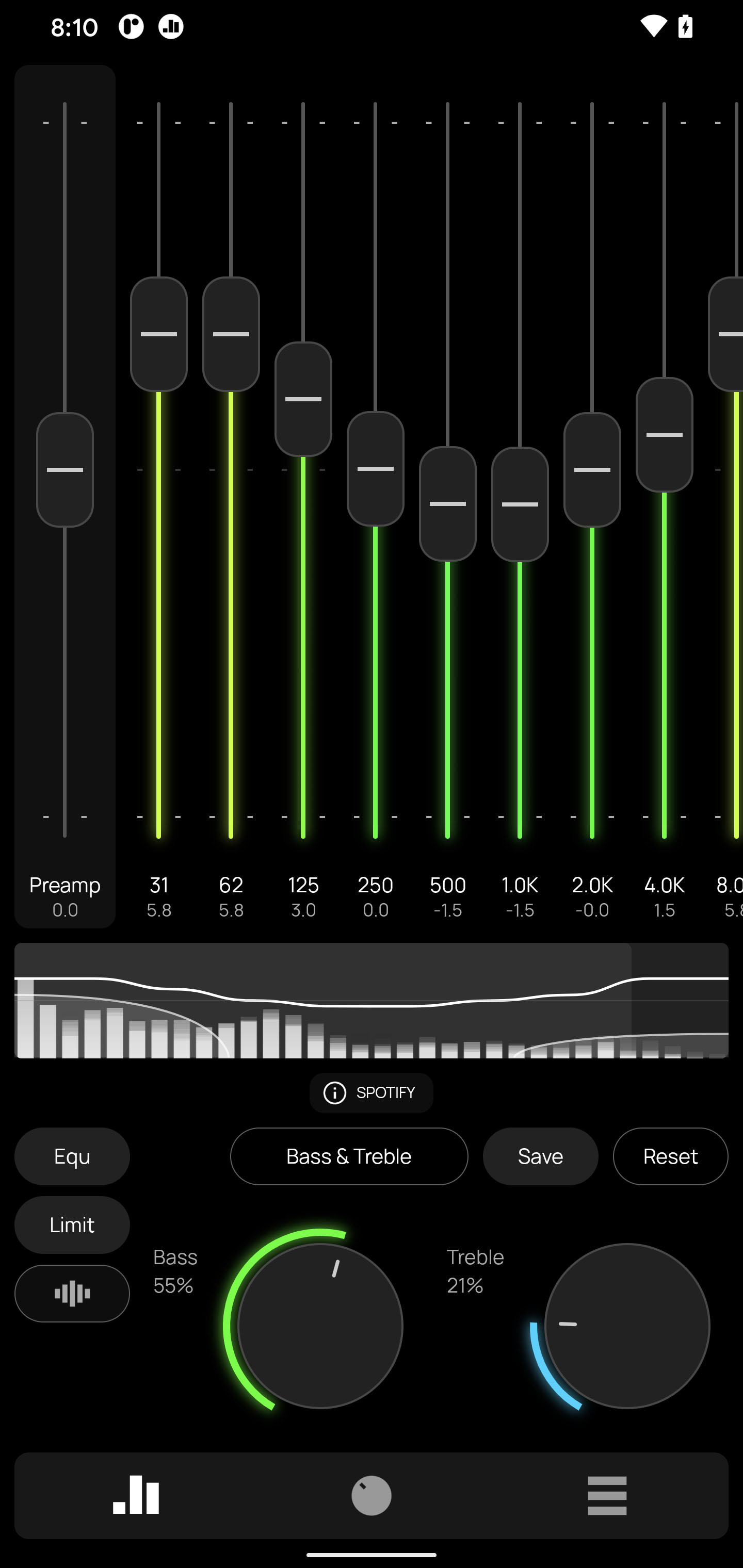
Task: Save the current equalizer preset
Action: coord(540,1156)
